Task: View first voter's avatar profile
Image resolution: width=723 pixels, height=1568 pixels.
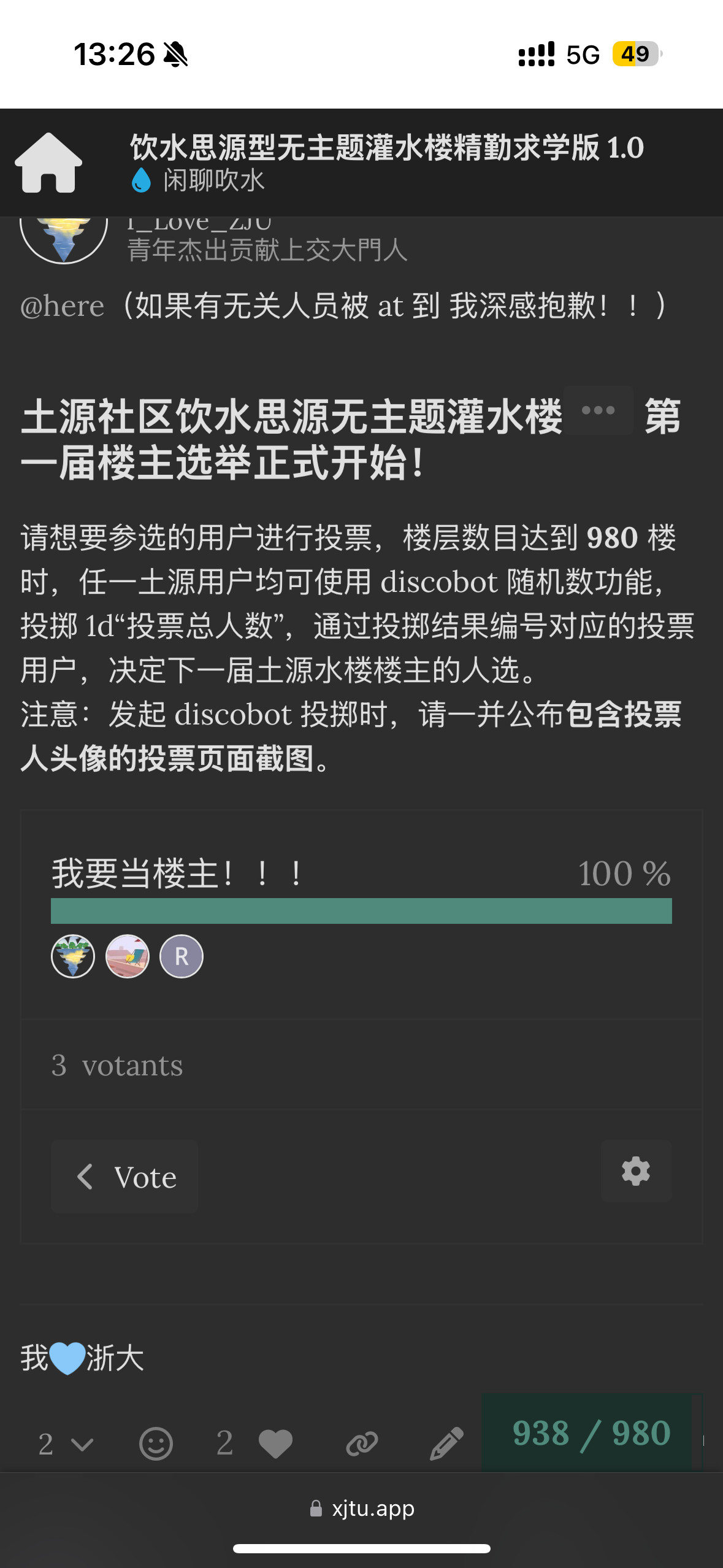Action: 73,956
